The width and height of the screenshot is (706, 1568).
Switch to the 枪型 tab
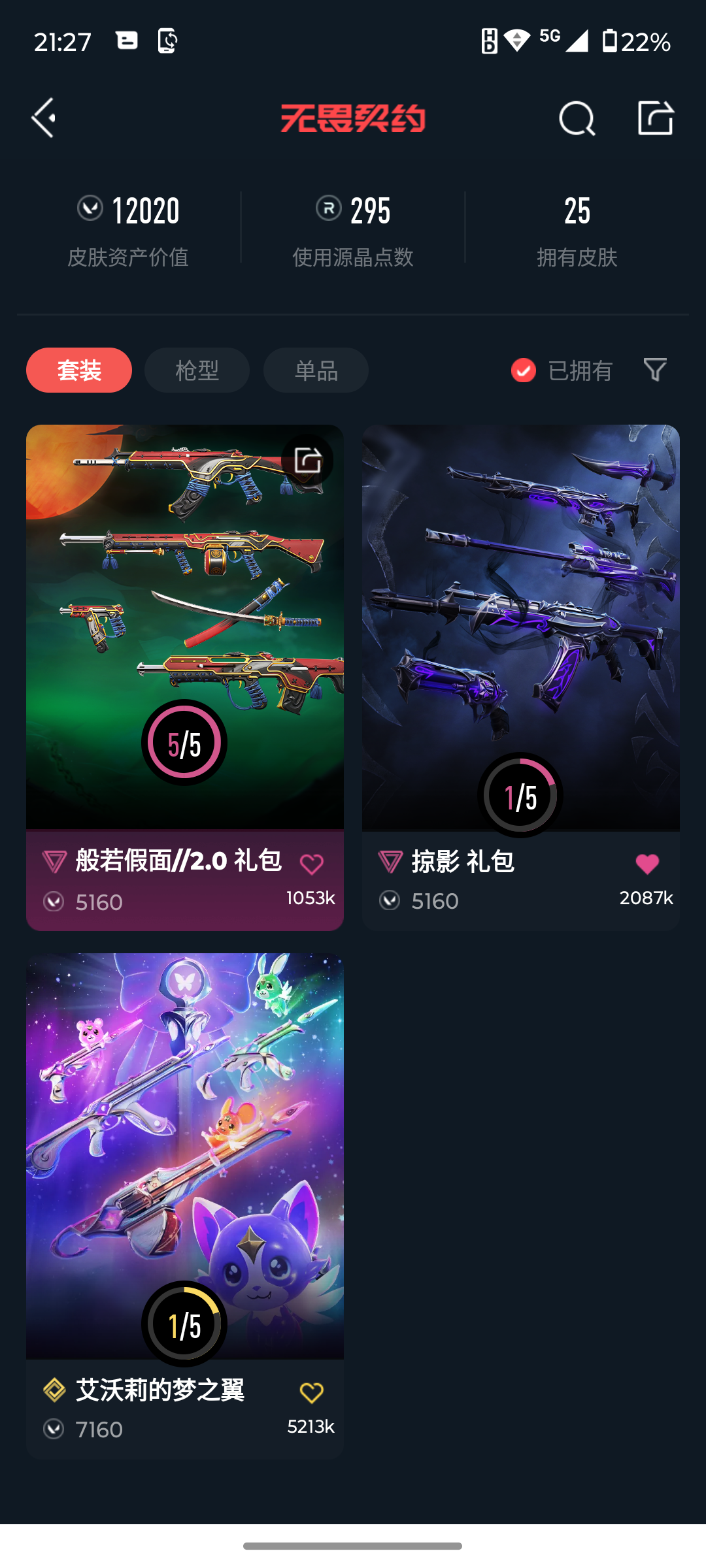[x=197, y=370]
